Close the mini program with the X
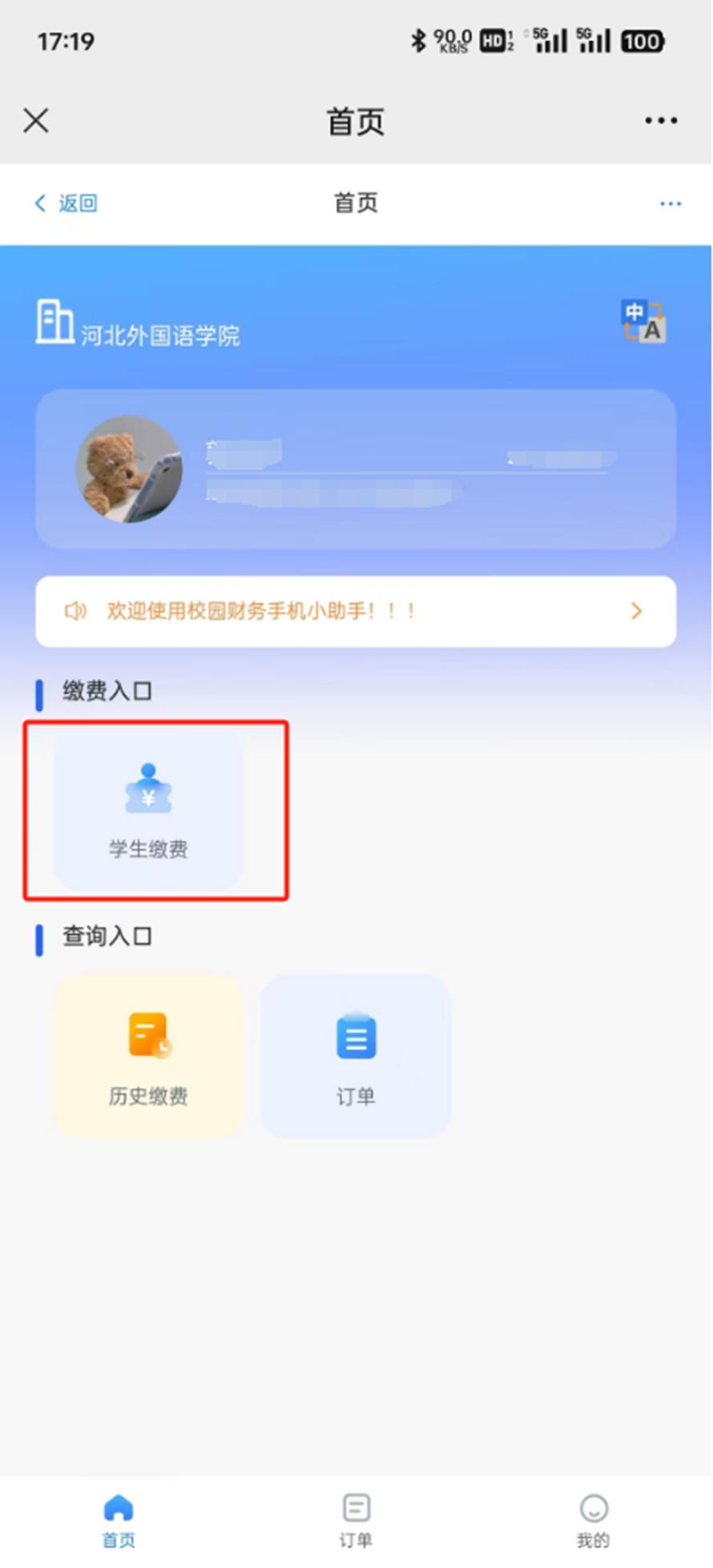This screenshot has width=713, height=1568. (x=36, y=121)
